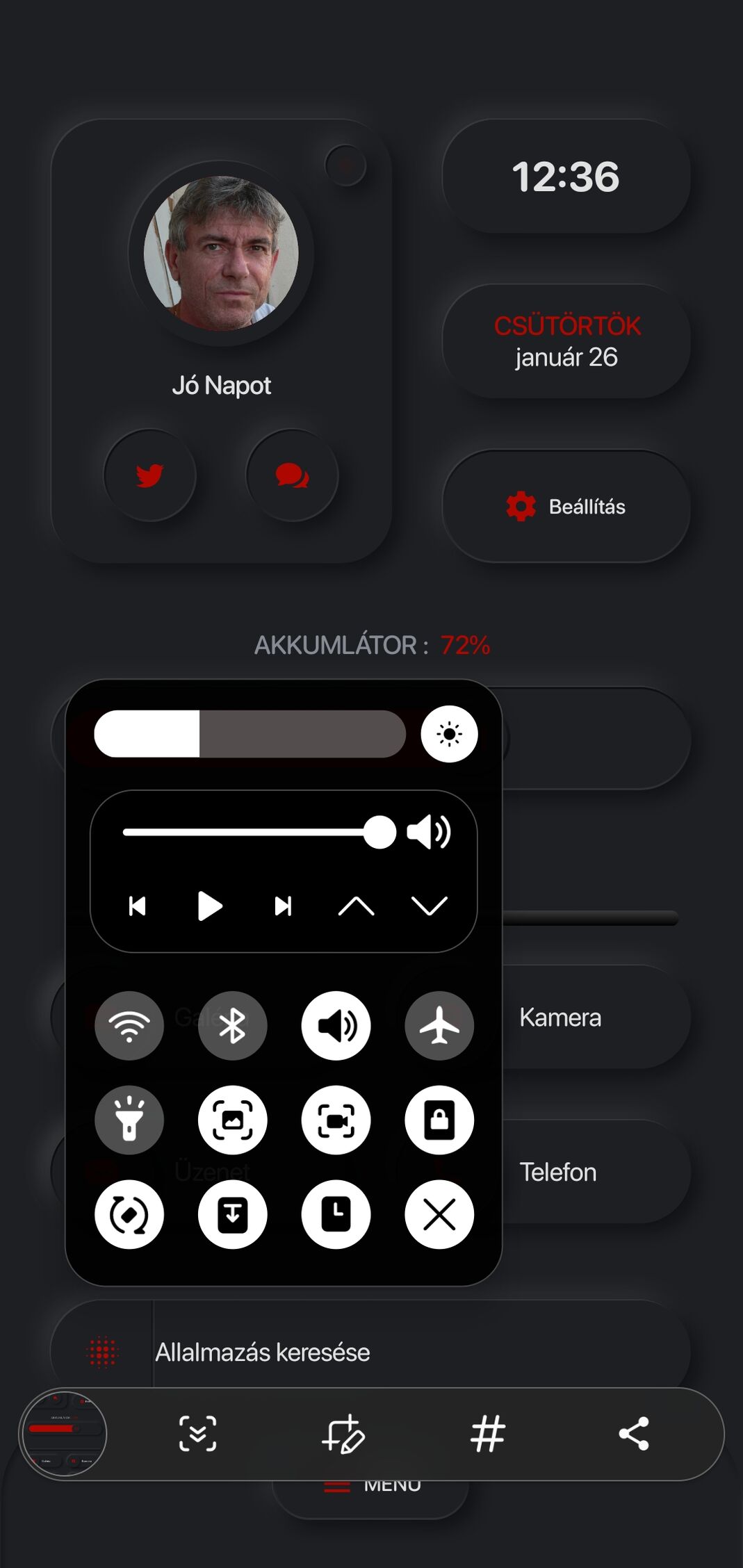Play the media in control panel

coord(209,906)
